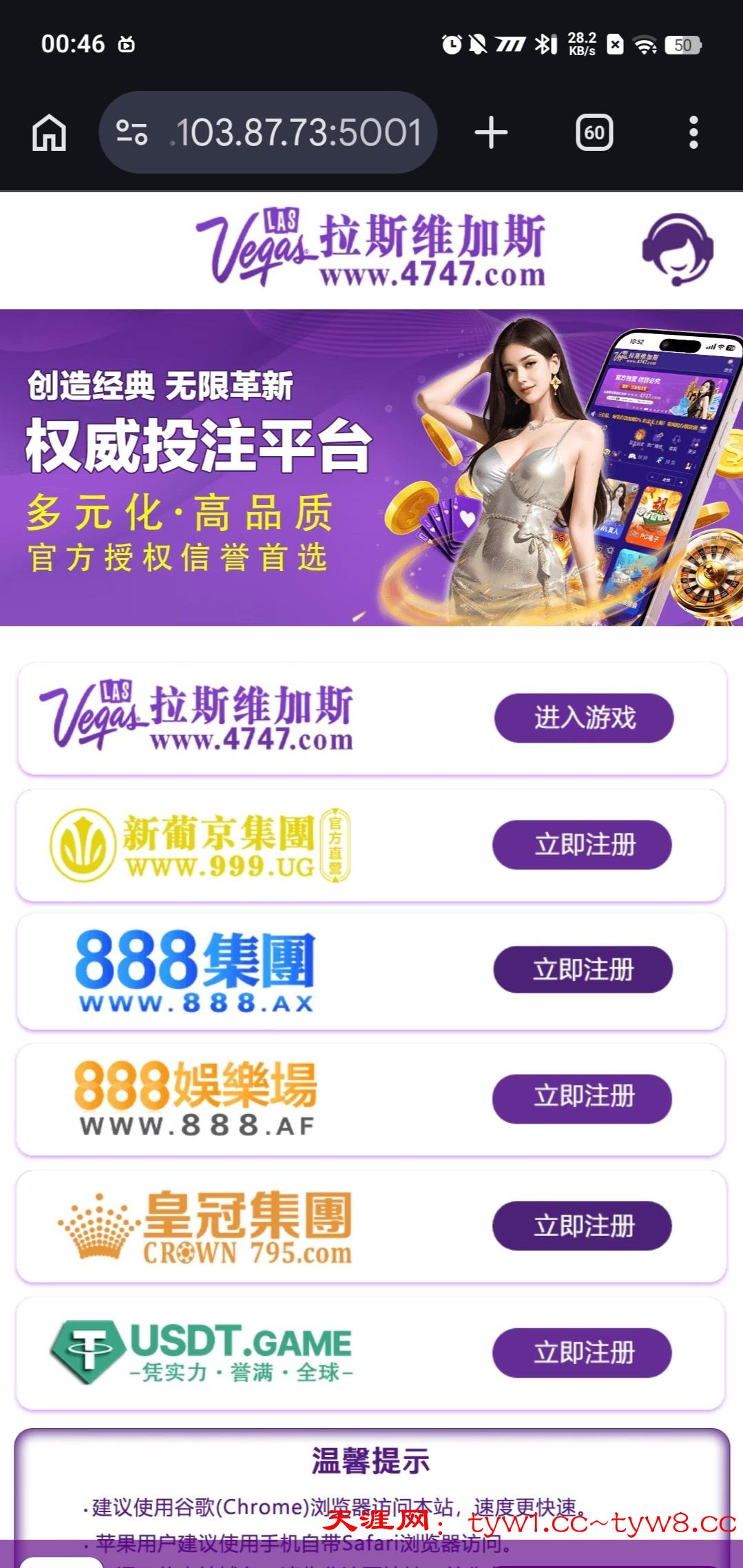Tap the address bar showing 103.87.73:5001

click(x=296, y=132)
